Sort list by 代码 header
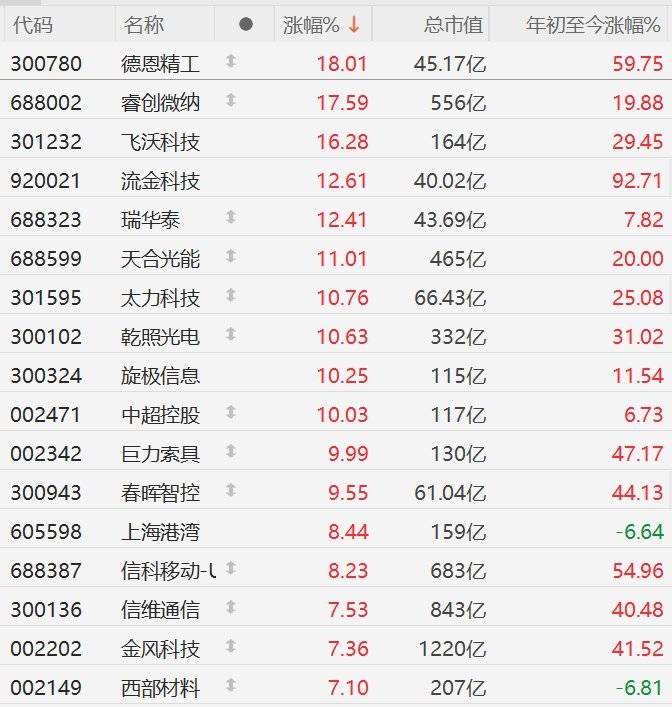 33,25
